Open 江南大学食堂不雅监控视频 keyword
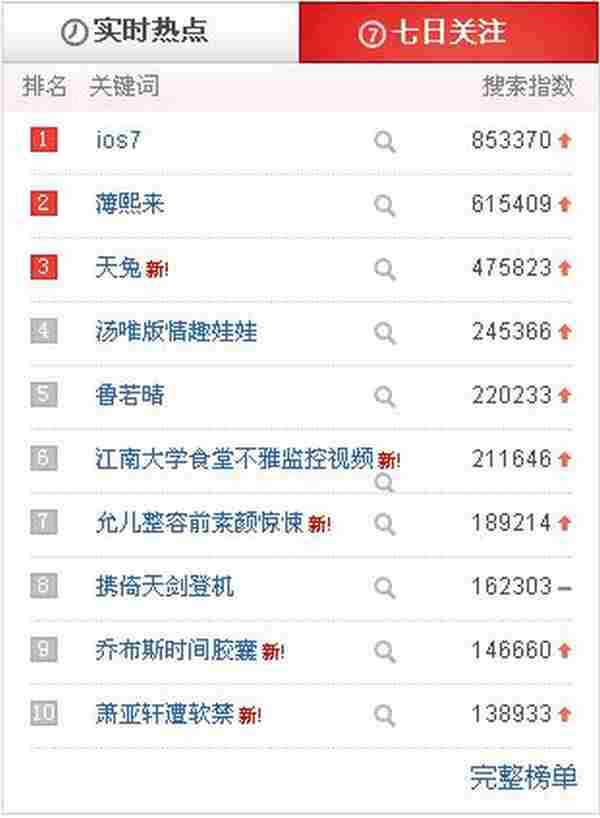 tap(234, 459)
